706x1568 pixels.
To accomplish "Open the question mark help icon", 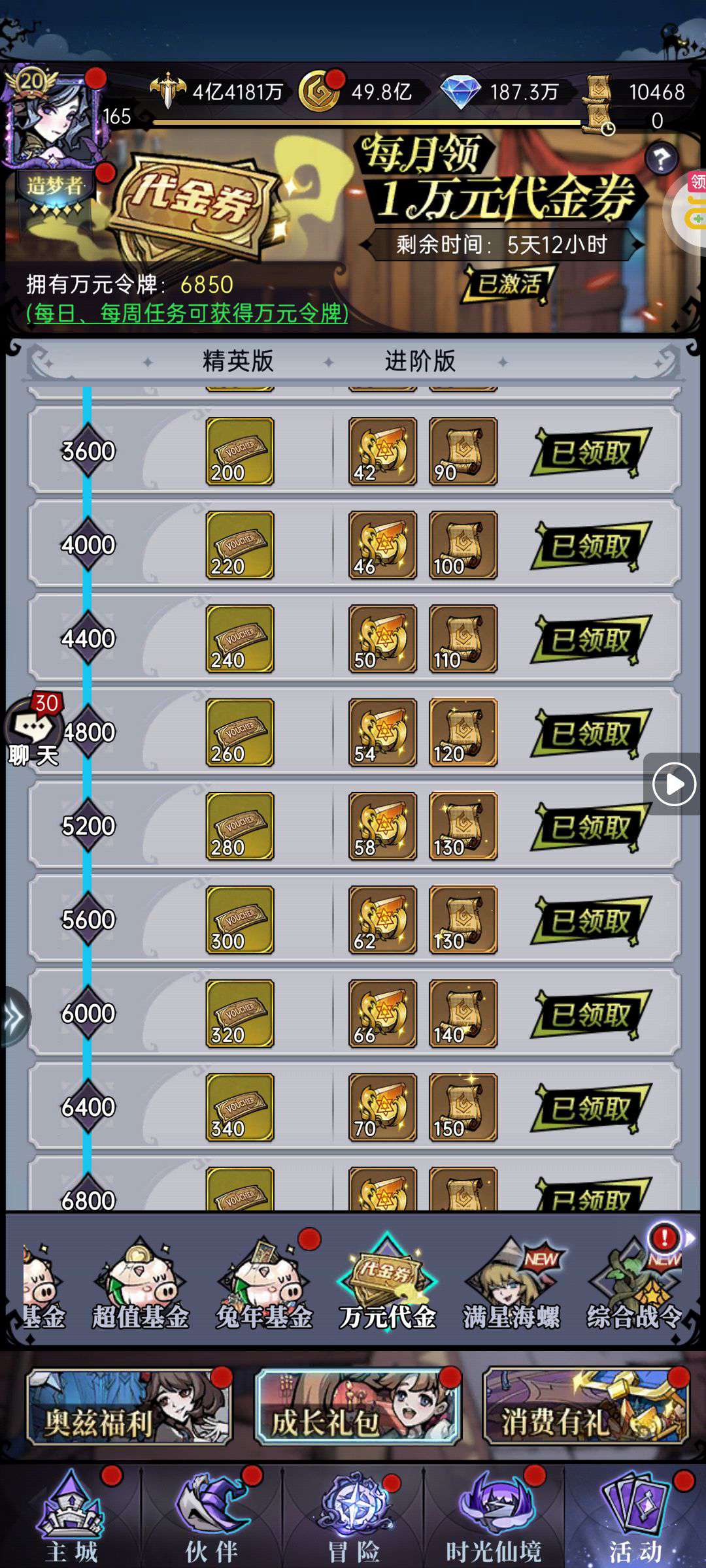I will (x=661, y=159).
